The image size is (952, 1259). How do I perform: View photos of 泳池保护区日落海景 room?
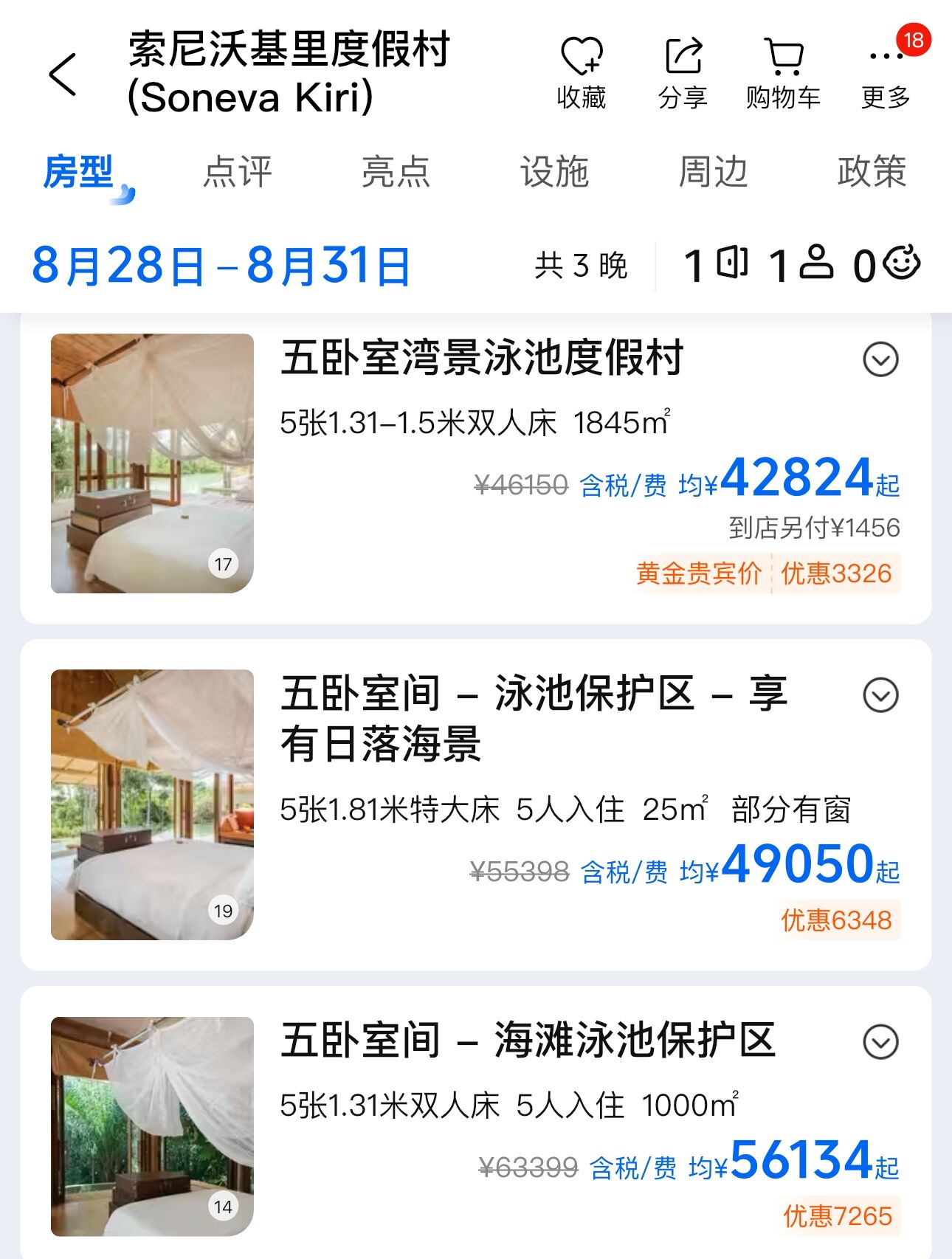152,804
